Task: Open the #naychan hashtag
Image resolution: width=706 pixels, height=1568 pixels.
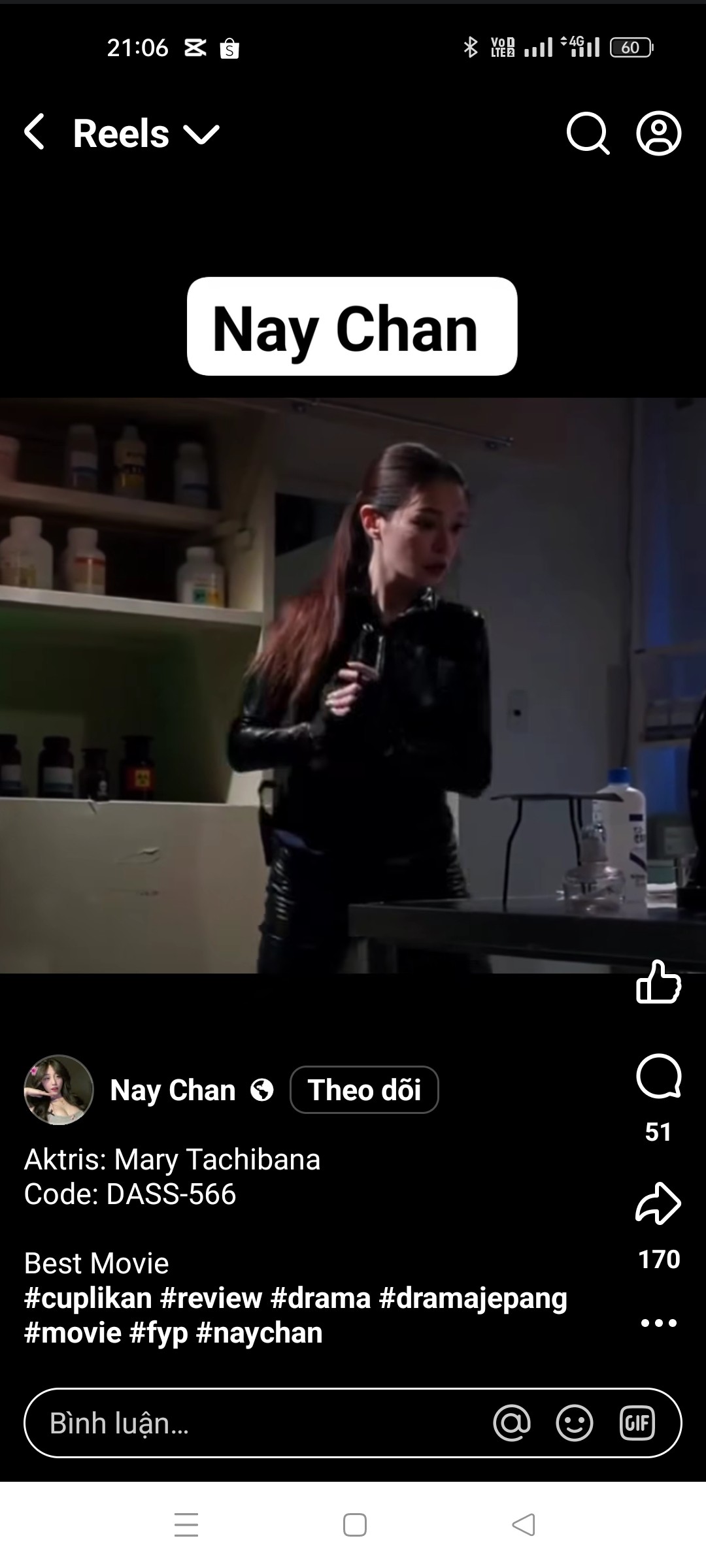Action: tap(259, 1333)
